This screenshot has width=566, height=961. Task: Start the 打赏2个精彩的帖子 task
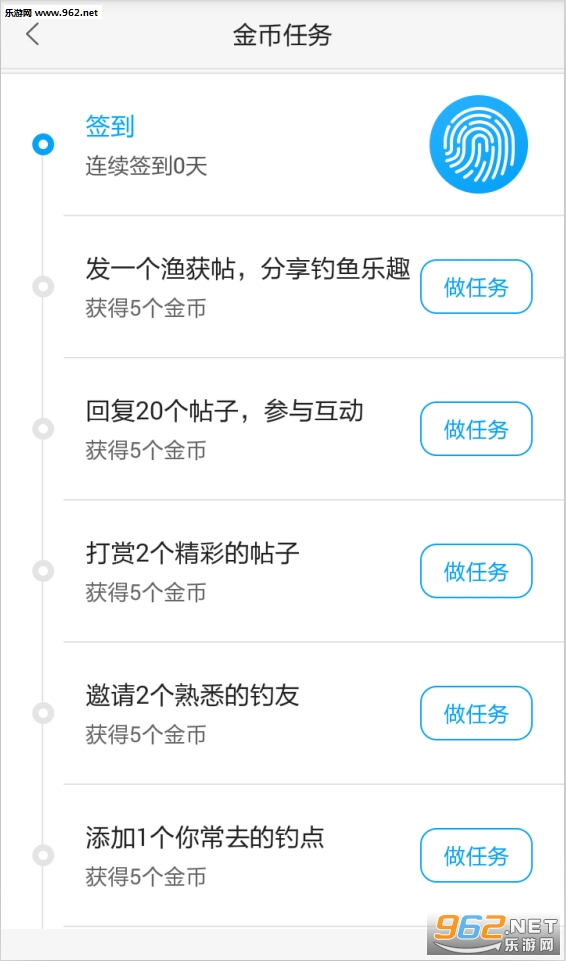[x=476, y=571]
